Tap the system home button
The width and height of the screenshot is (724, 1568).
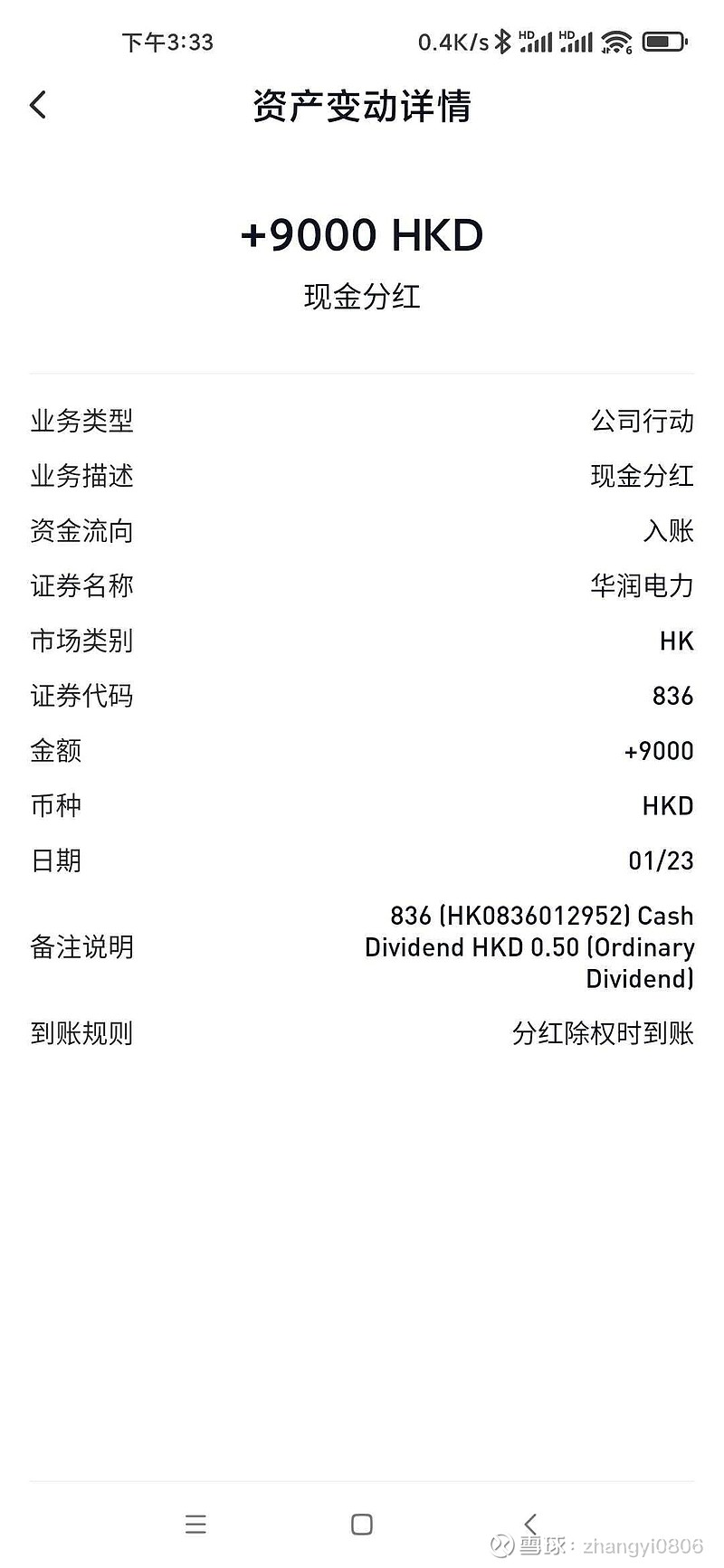[361, 1524]
